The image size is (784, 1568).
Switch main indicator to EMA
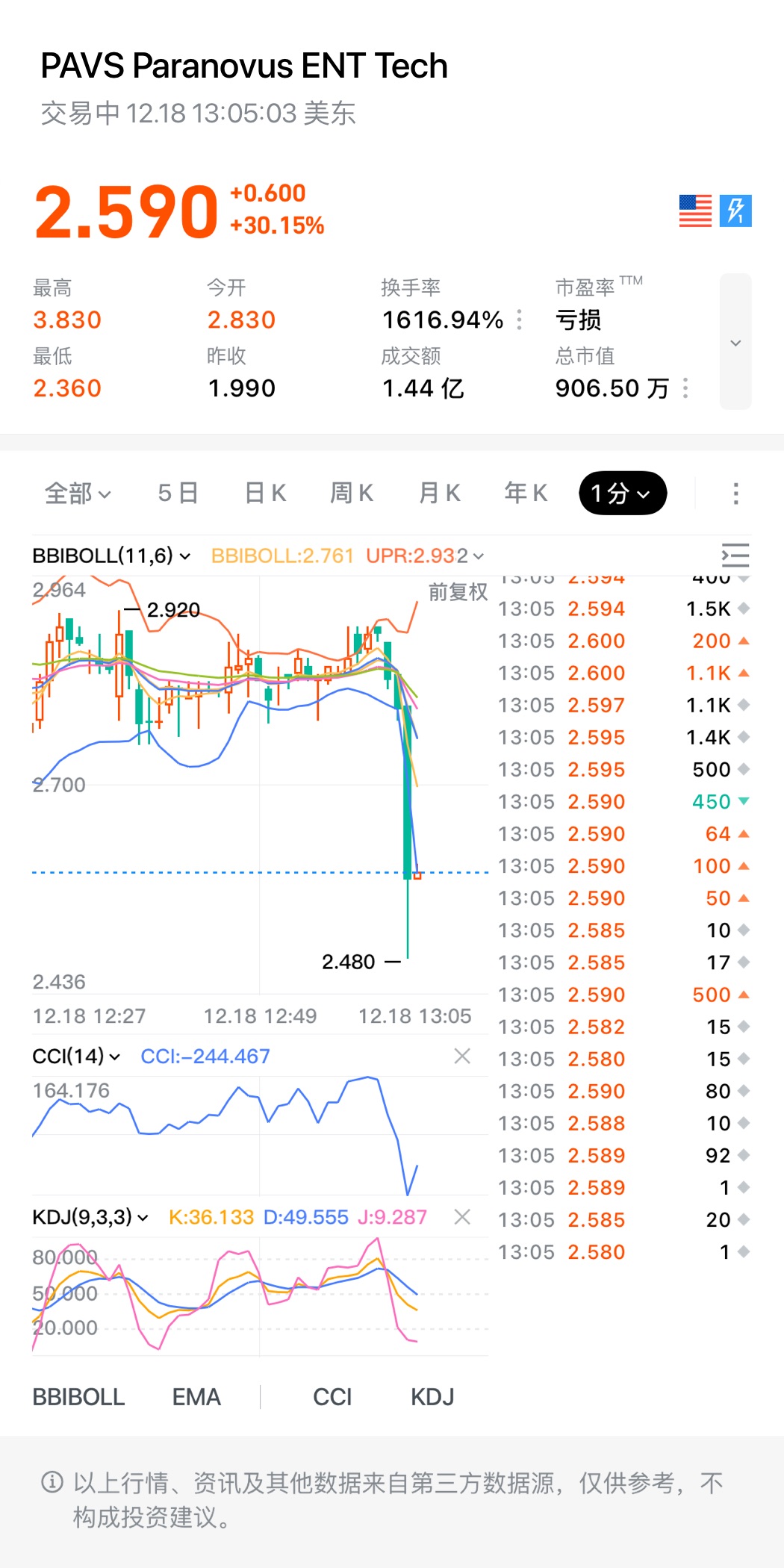[x=196, y=1397]
